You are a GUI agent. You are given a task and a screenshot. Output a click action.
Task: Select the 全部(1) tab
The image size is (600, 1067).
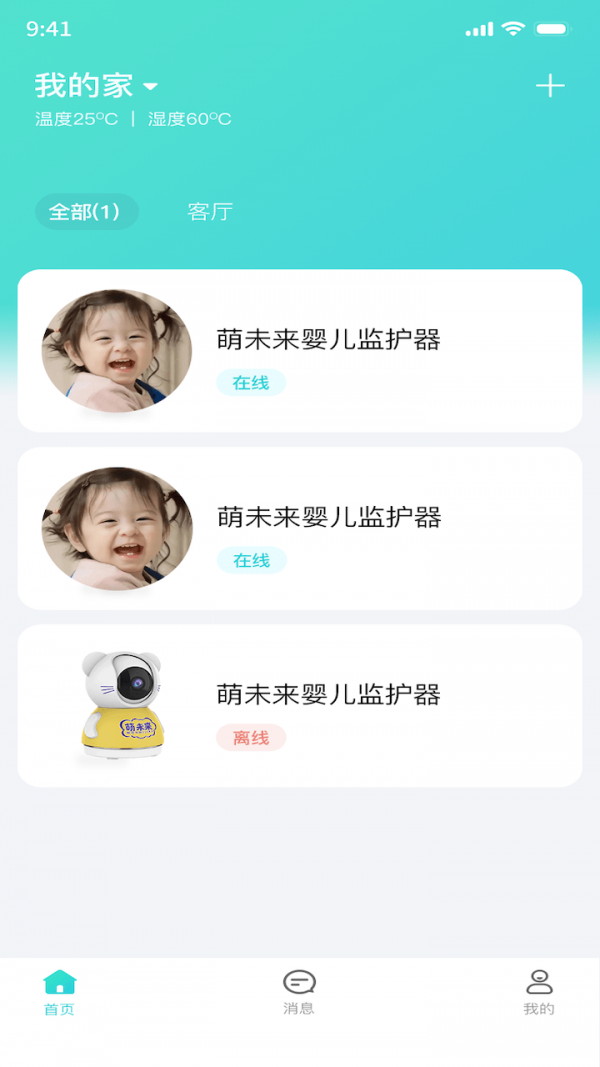point(86,212)
